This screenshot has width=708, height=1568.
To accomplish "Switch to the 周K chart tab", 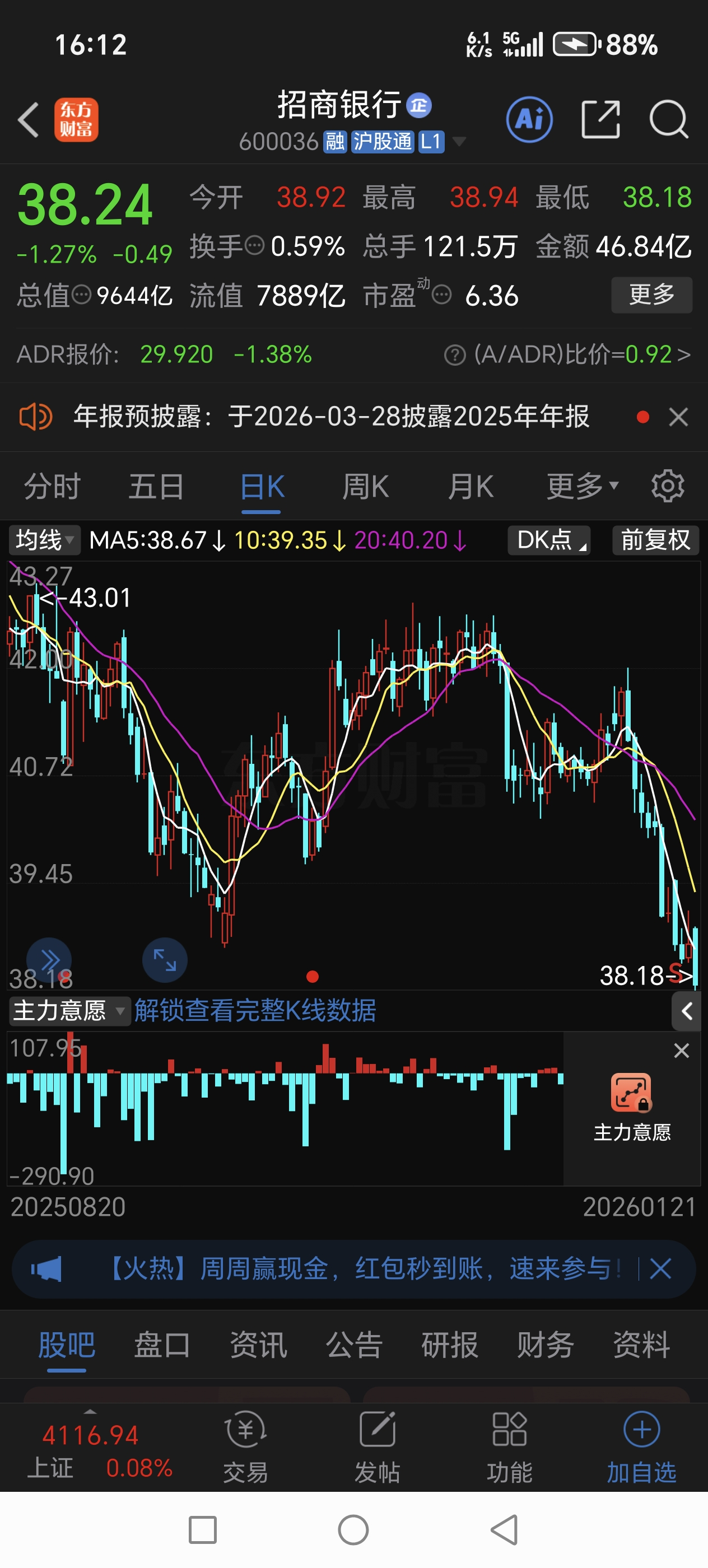I will point(365,487).
